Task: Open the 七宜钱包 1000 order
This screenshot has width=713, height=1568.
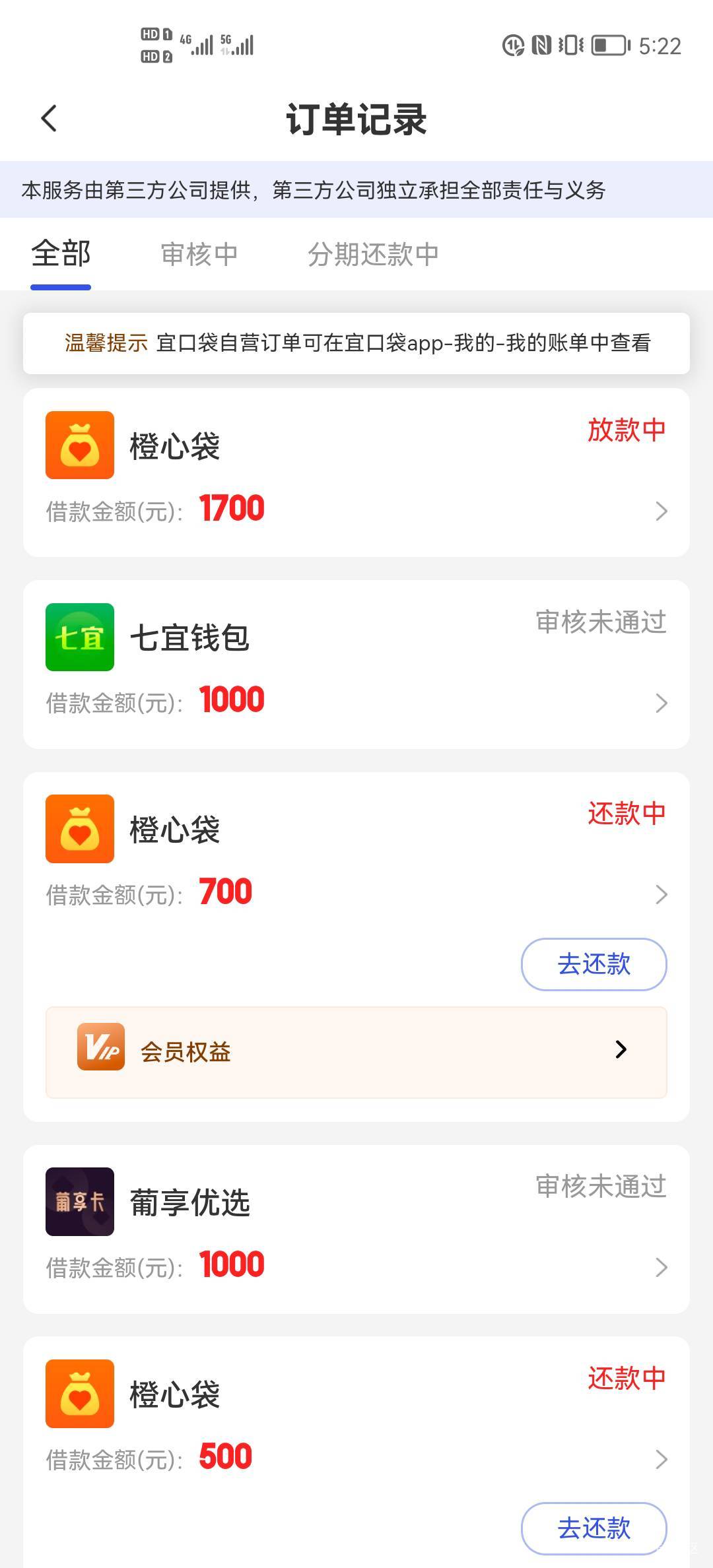Action: click(x=356, y=665)
